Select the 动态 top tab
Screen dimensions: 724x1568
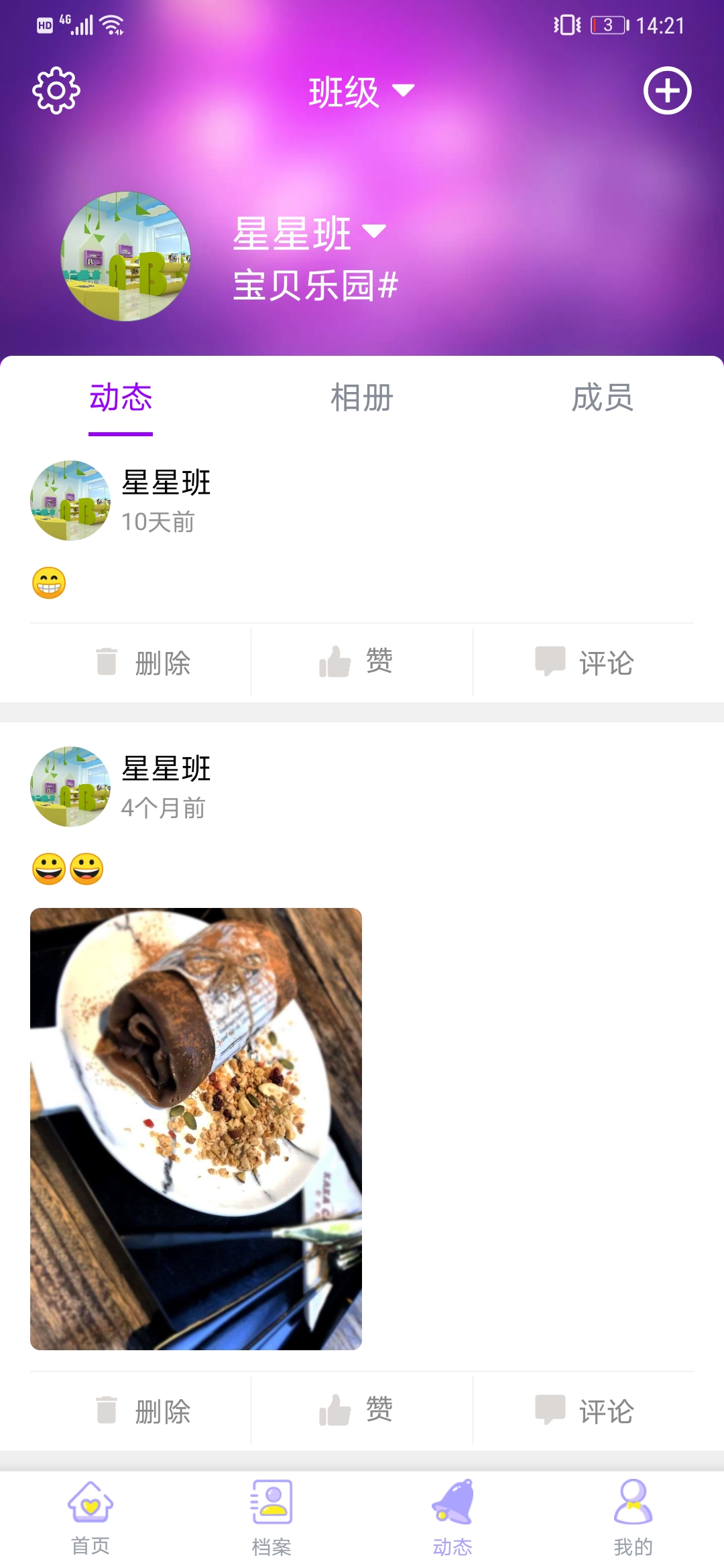click(x=121, y=398)
